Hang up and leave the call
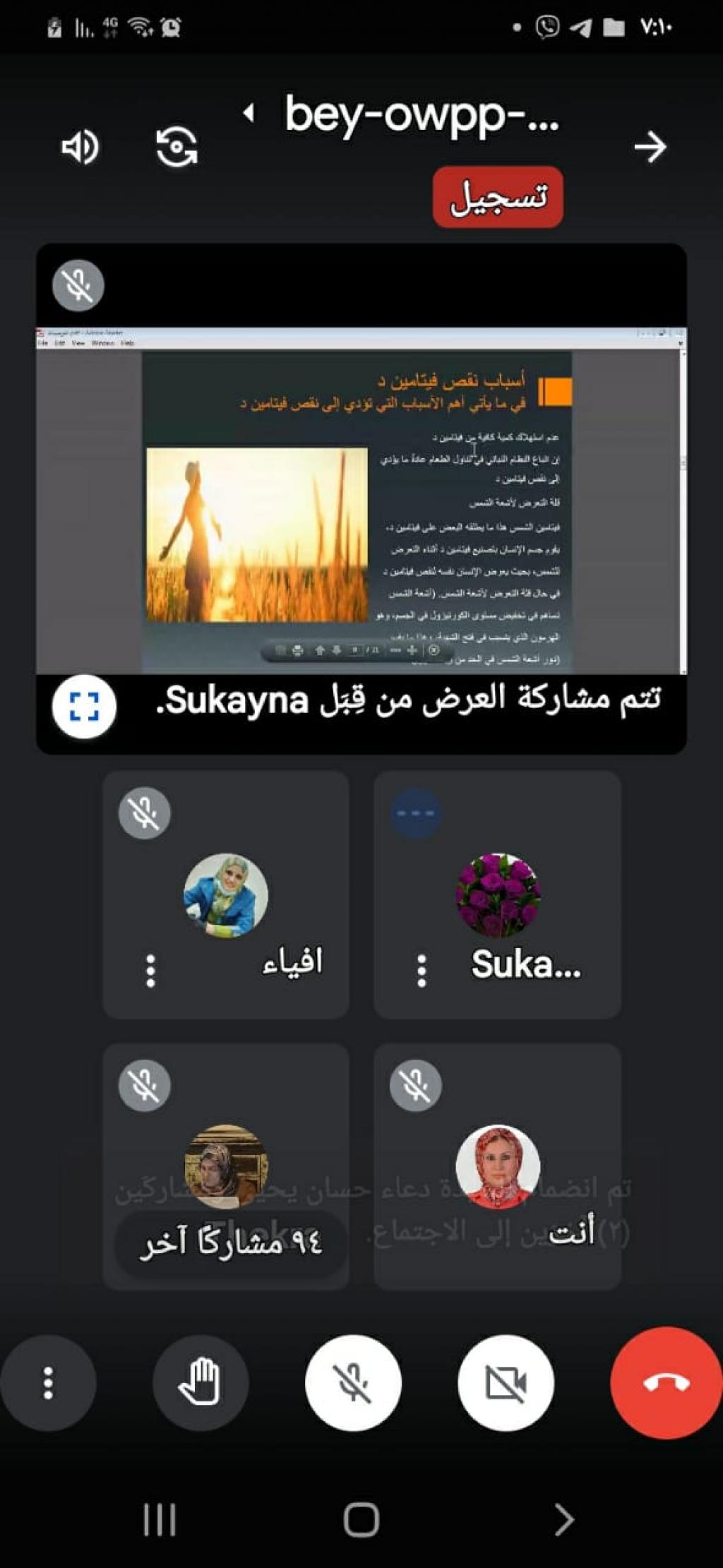This screenshot has width=723, height=1568. coord(667,1382)
